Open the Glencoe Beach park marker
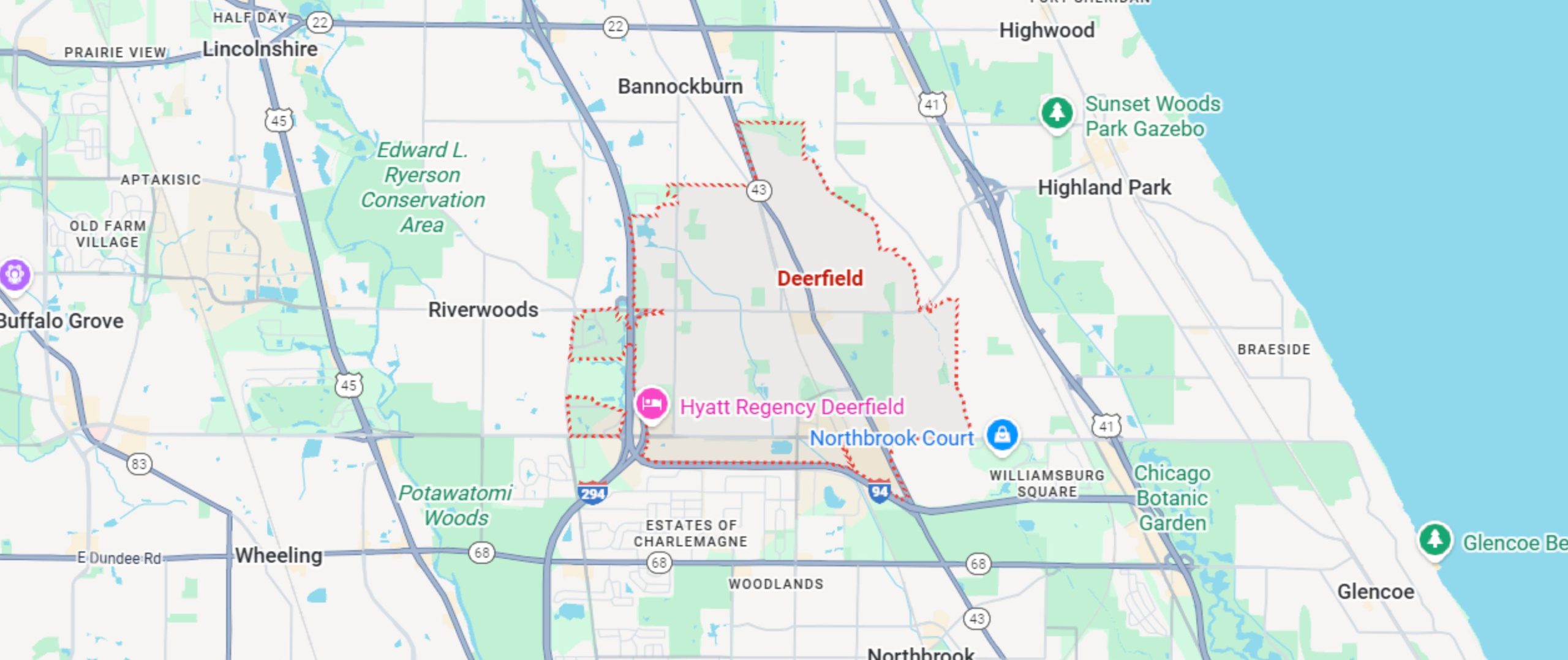The height and width of the screenshot is (660, 1568). (x=1434, y=539)
